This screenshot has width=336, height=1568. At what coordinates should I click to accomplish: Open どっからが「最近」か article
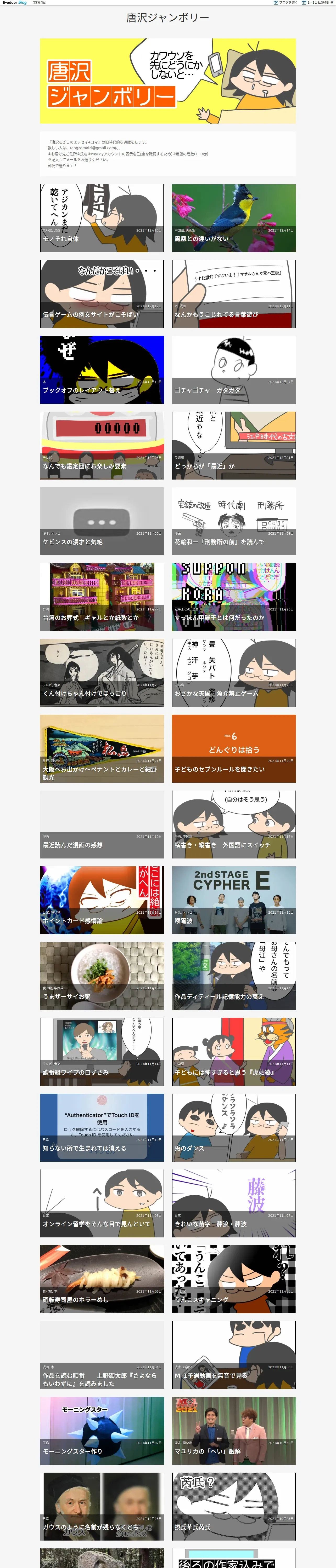234,445
